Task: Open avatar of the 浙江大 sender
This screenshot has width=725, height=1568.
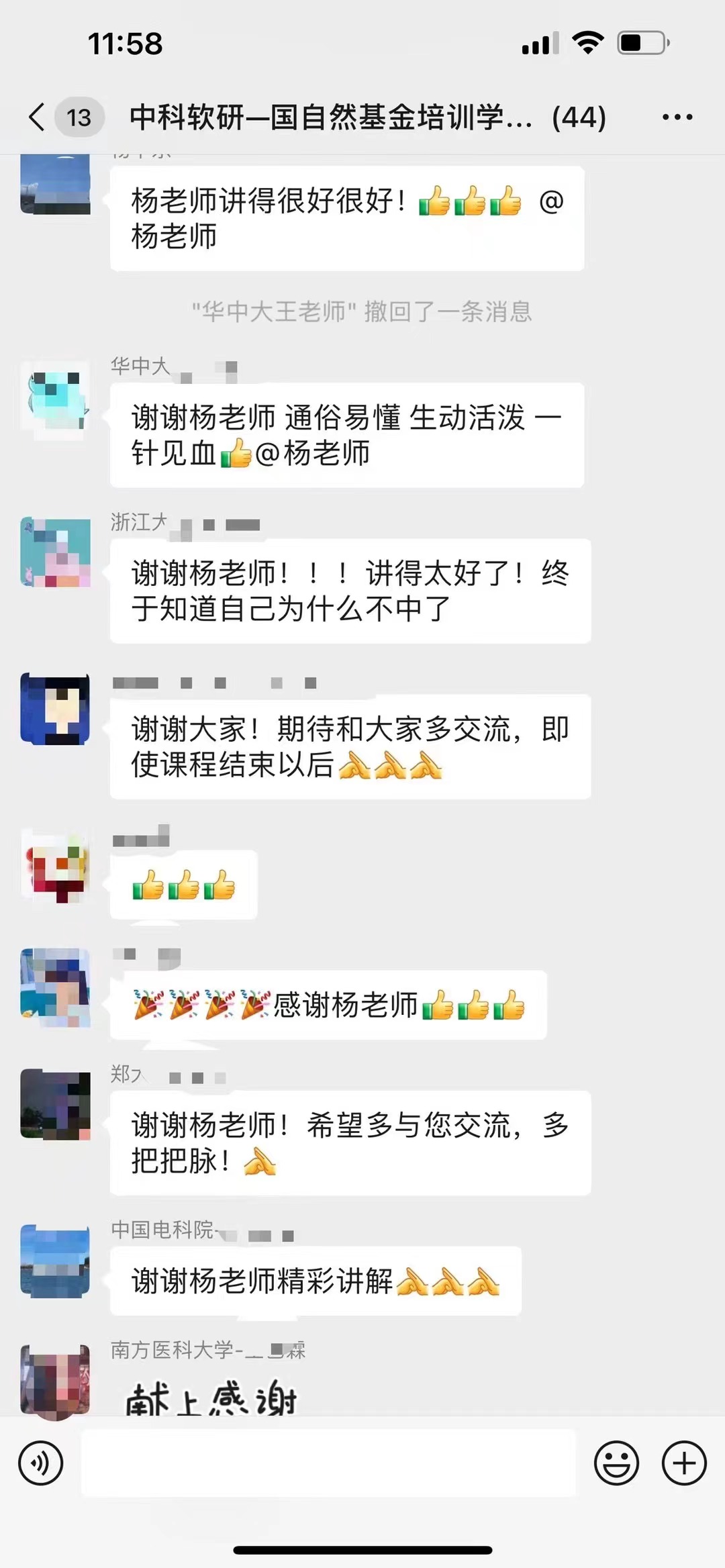Action: (x=55, y=552)
